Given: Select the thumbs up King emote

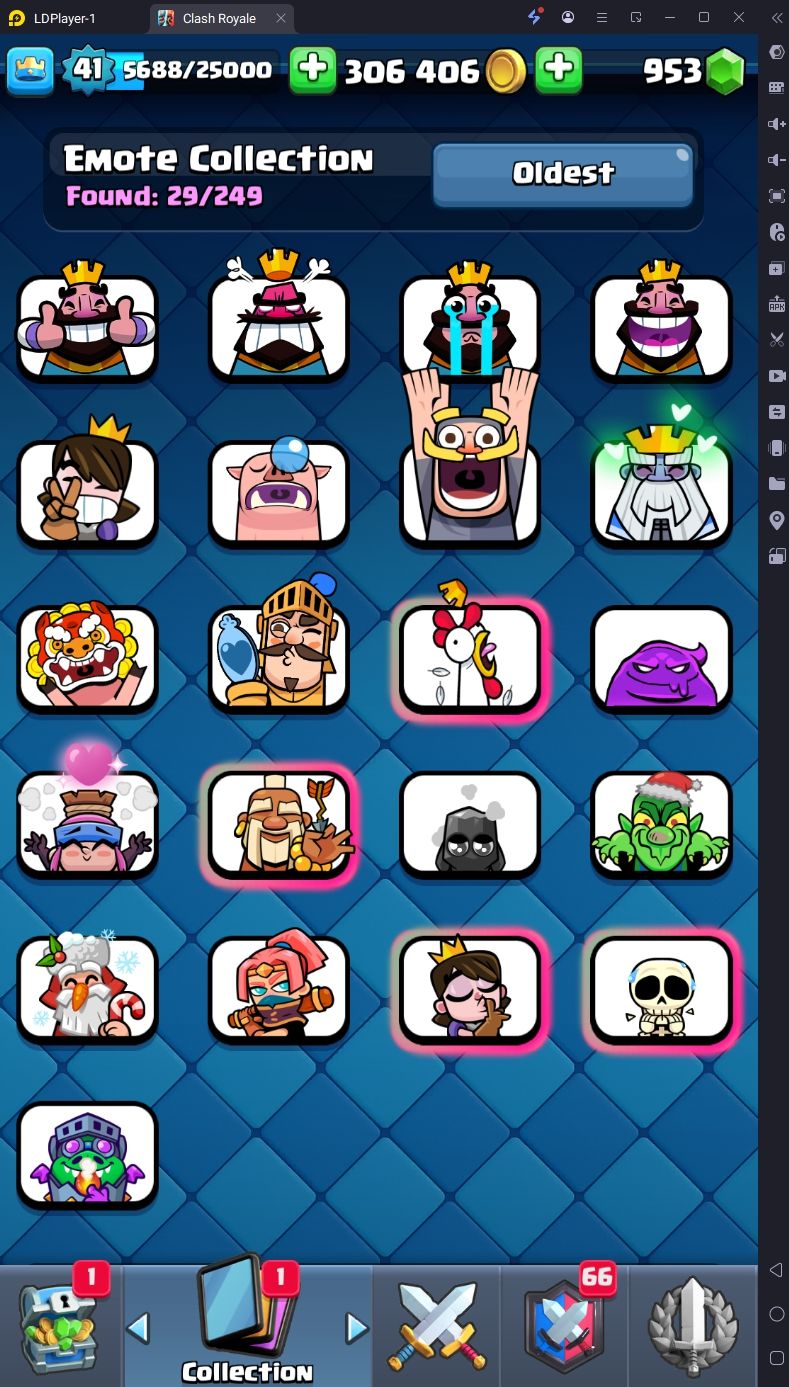Looking at the screenshot, I should 87,326.
